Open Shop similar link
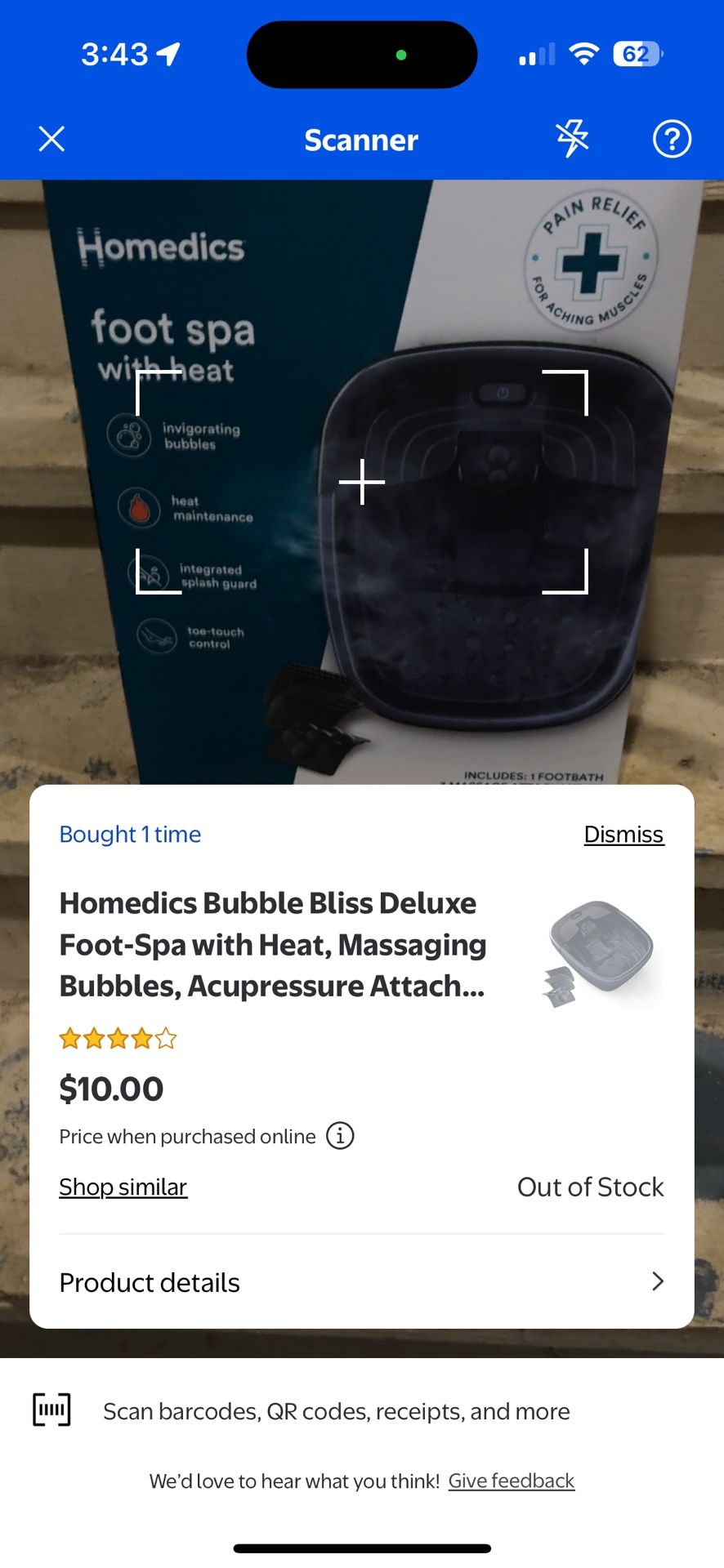 [123, 1187]
